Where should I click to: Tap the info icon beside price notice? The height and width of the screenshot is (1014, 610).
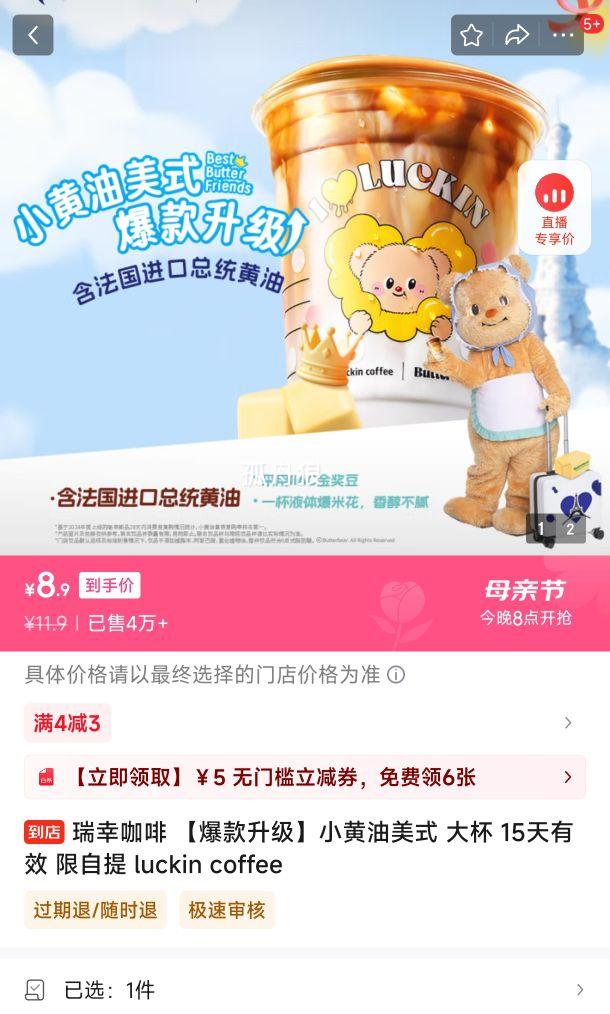tap(396, 675)
